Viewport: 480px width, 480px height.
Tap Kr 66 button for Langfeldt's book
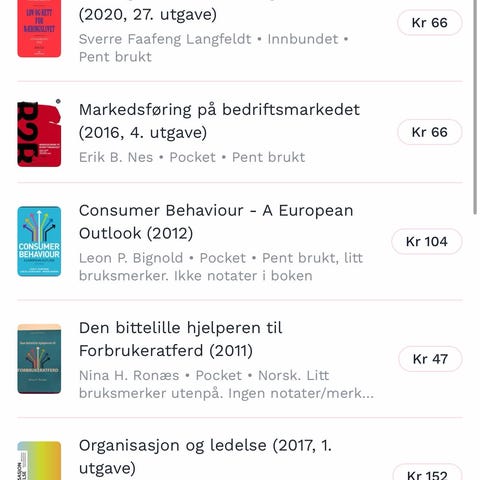[x=430, y=23]
